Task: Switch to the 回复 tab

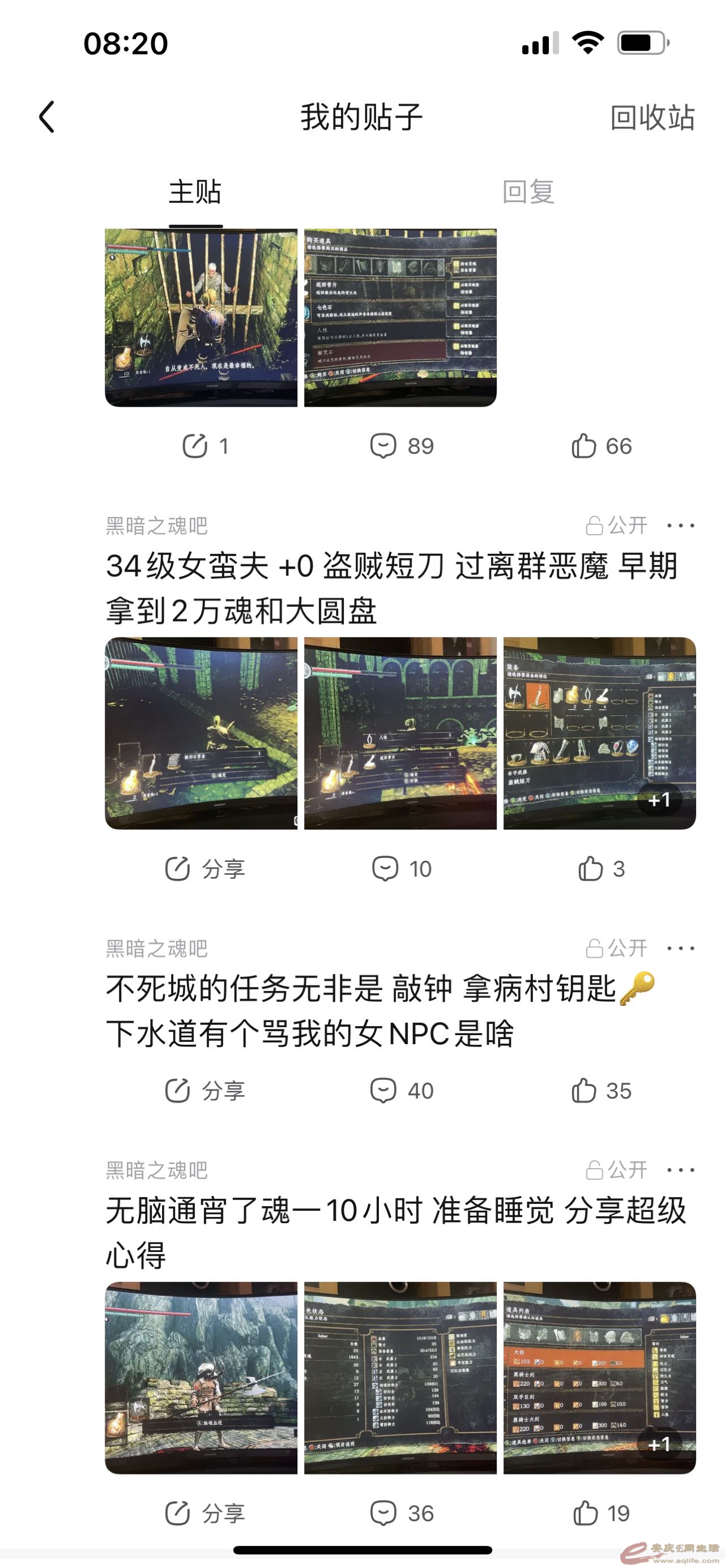Action: tap(528, 192)
